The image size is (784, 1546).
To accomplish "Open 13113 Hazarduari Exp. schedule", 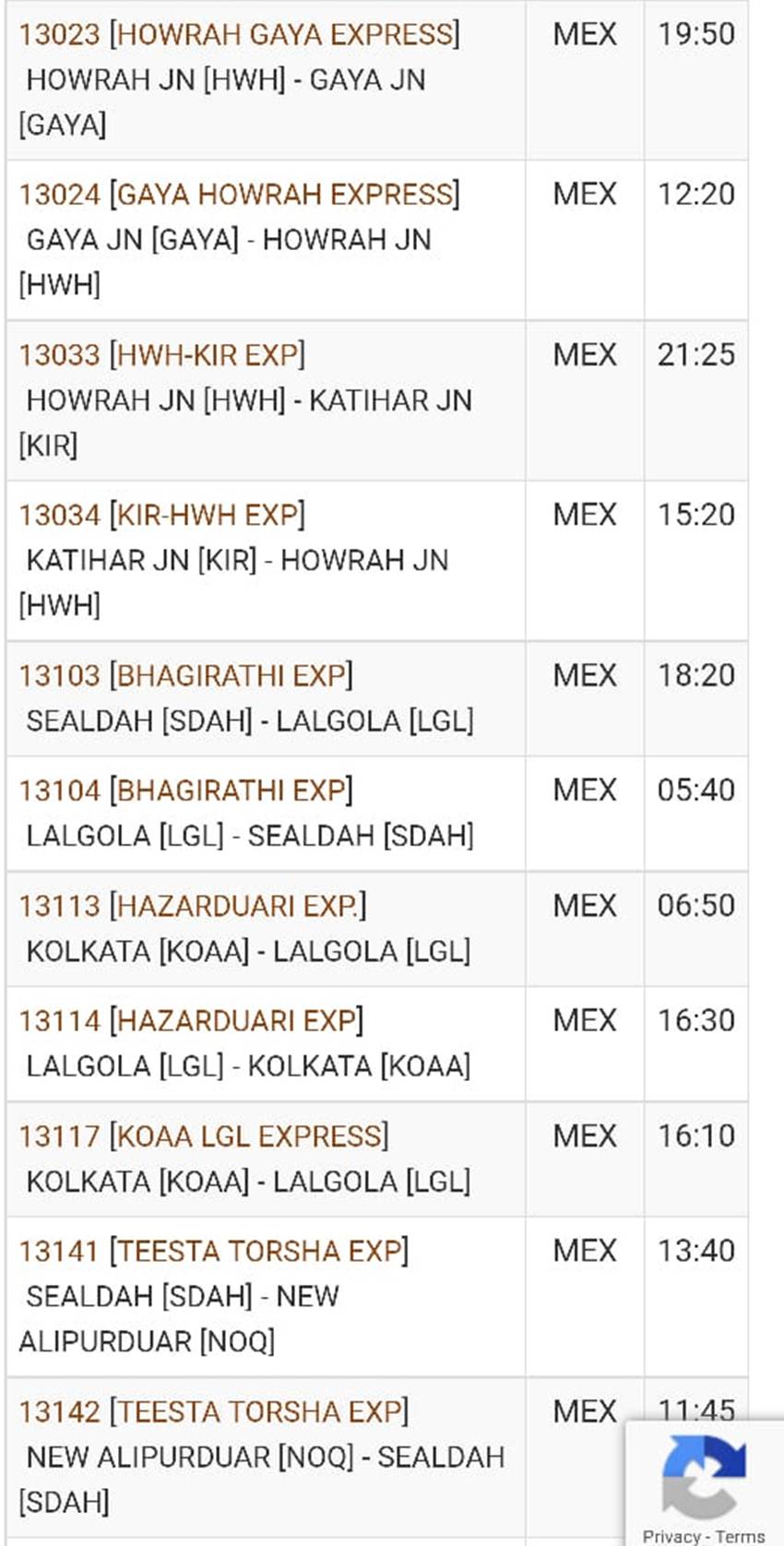I will pos(192,906).
